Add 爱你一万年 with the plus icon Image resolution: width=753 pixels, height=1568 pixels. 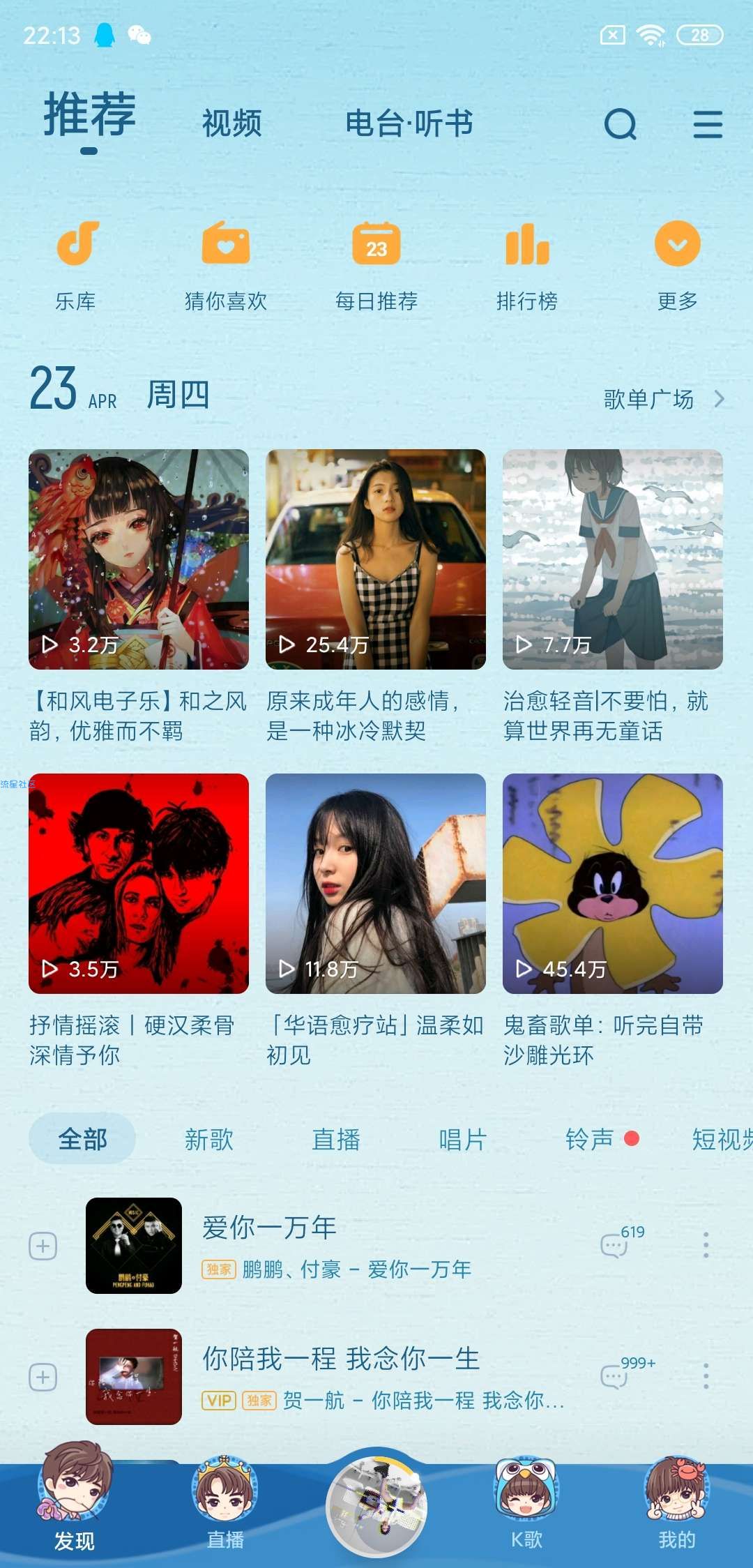click(43, 1246)
